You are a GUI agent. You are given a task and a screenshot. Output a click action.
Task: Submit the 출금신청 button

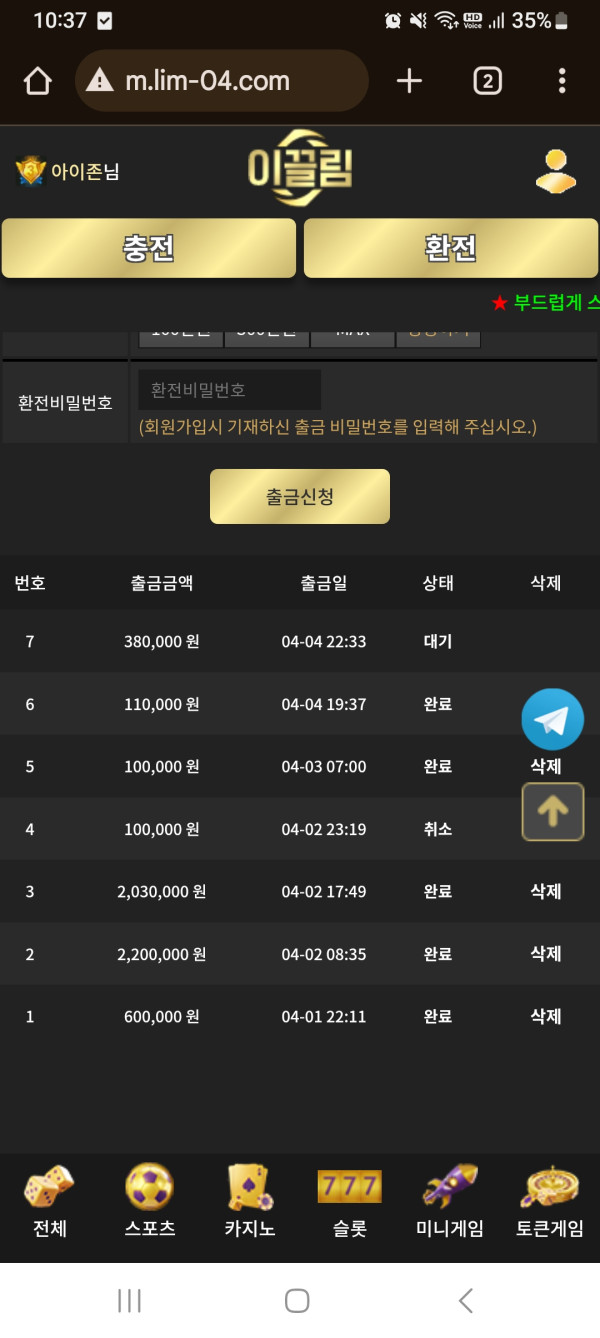tap(299, 496)
